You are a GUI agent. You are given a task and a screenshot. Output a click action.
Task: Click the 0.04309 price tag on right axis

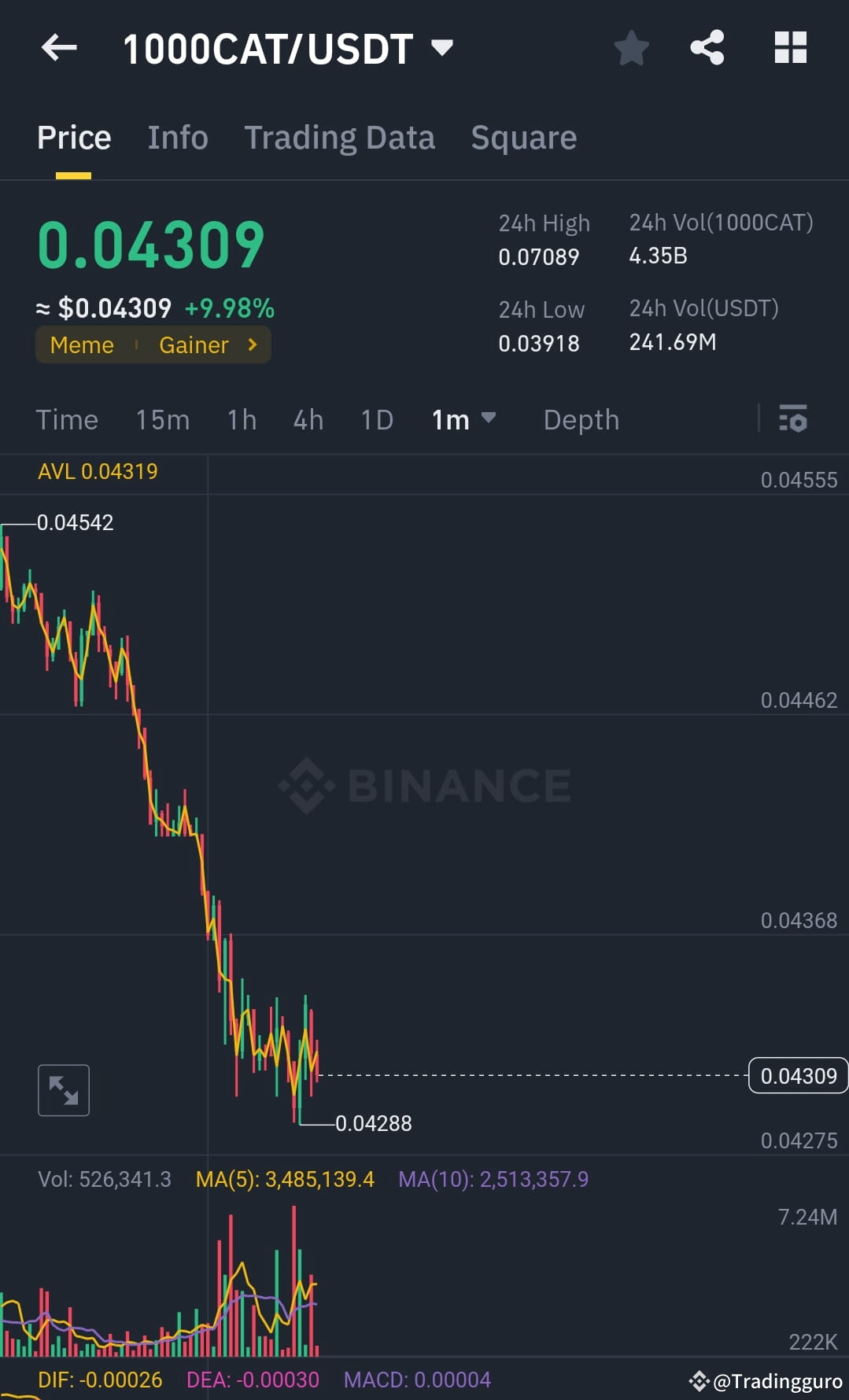click(x=798, y=1075)
